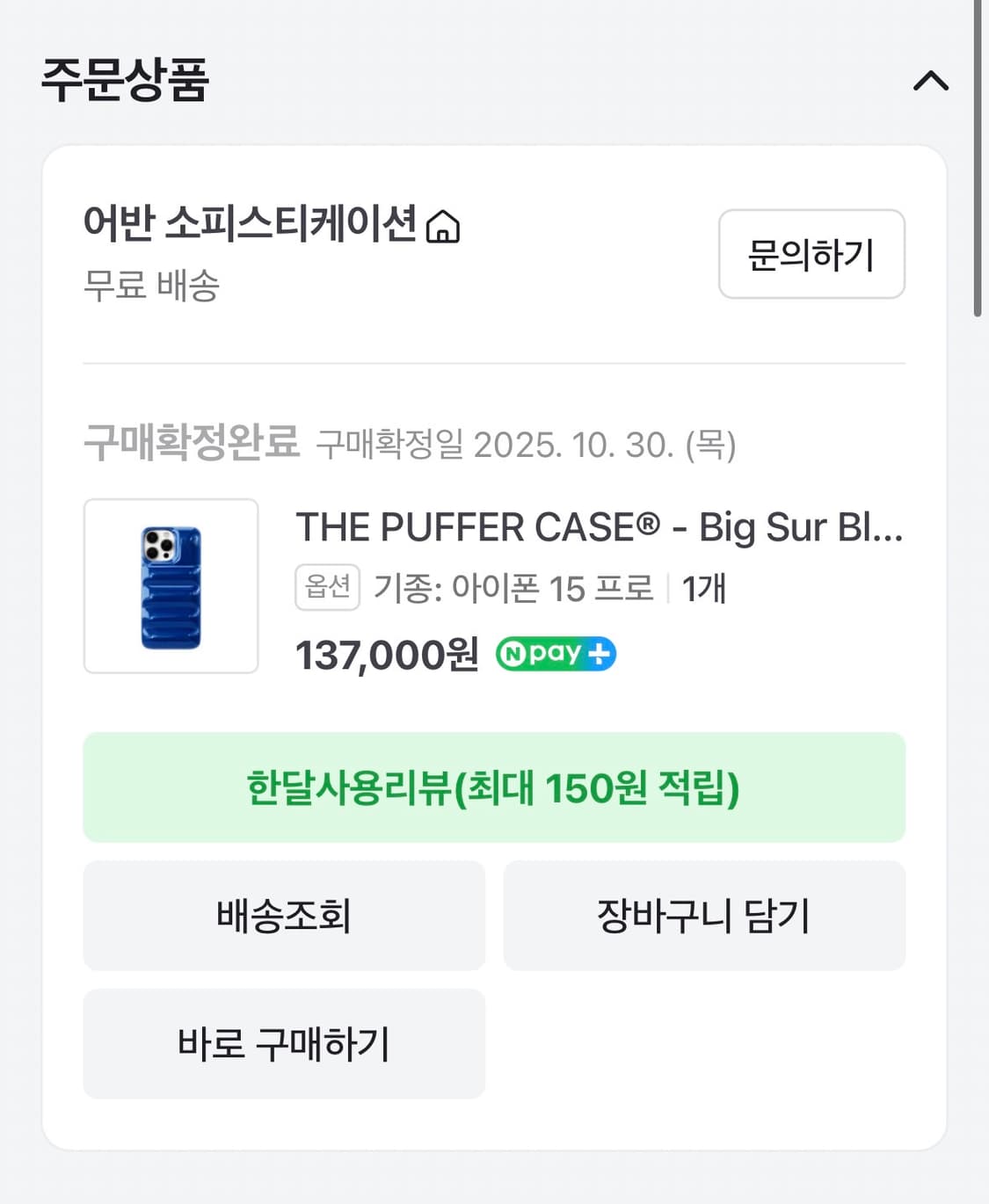Click the store home icon next to 어반 소피스티케이션
Screen dimensions: 989x1204
point(445,227)
